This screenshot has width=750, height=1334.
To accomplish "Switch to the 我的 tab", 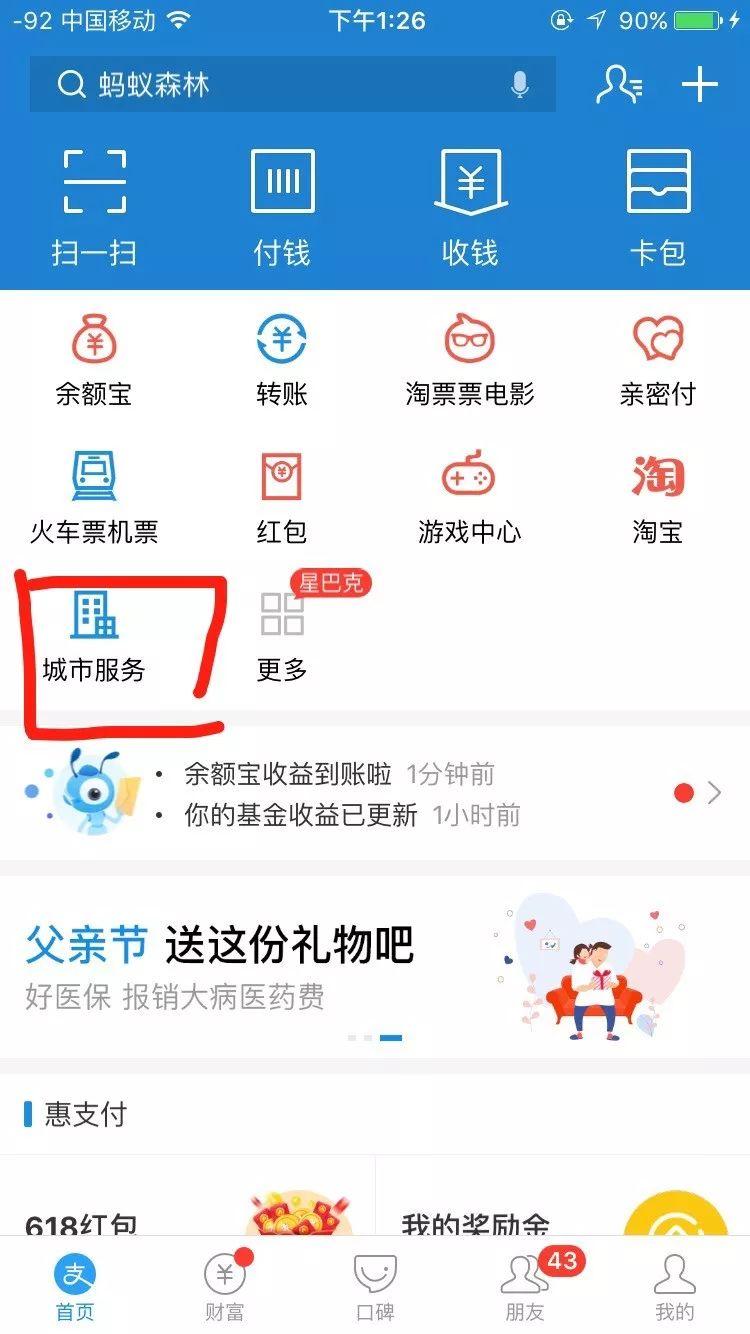I will [674, 1286].
